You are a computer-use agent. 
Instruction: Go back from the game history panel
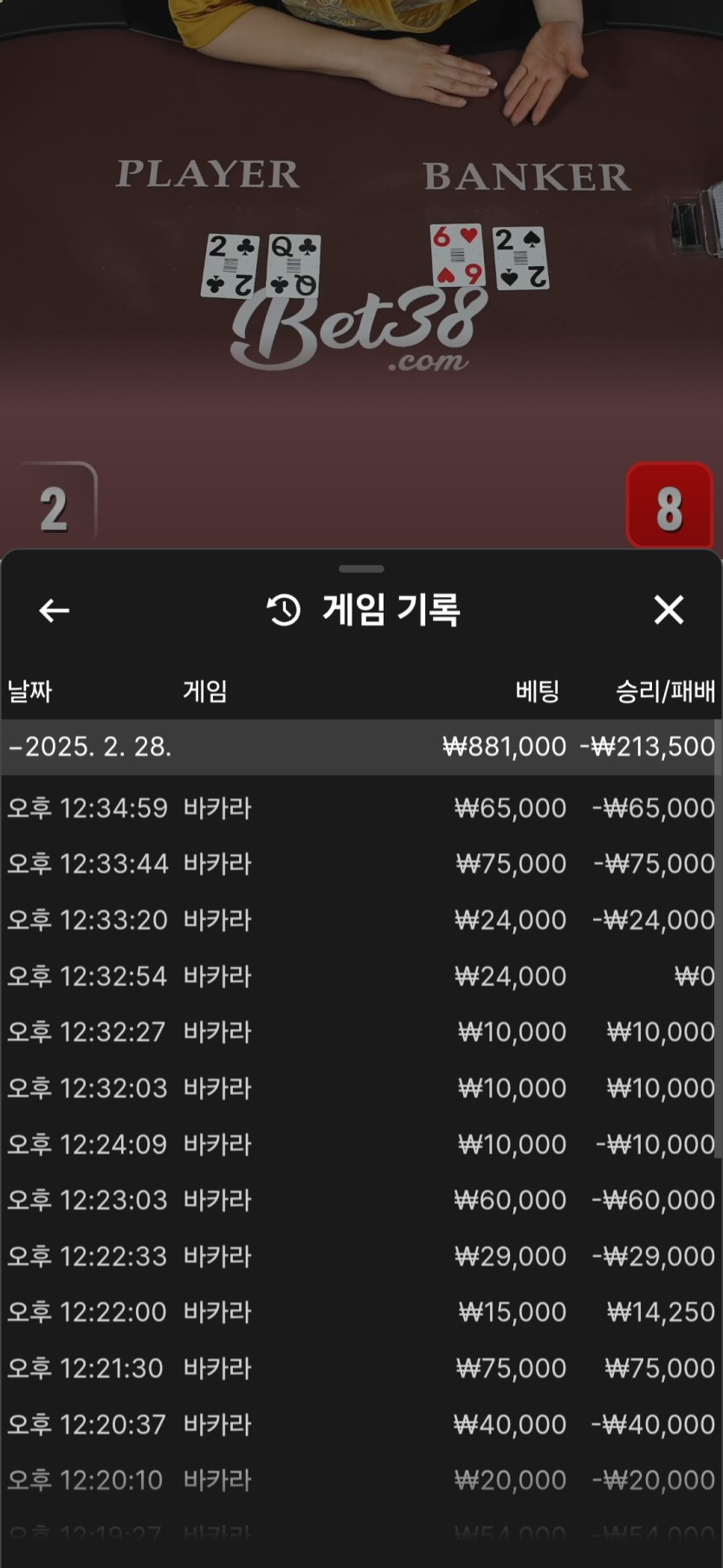click(54, 611)
